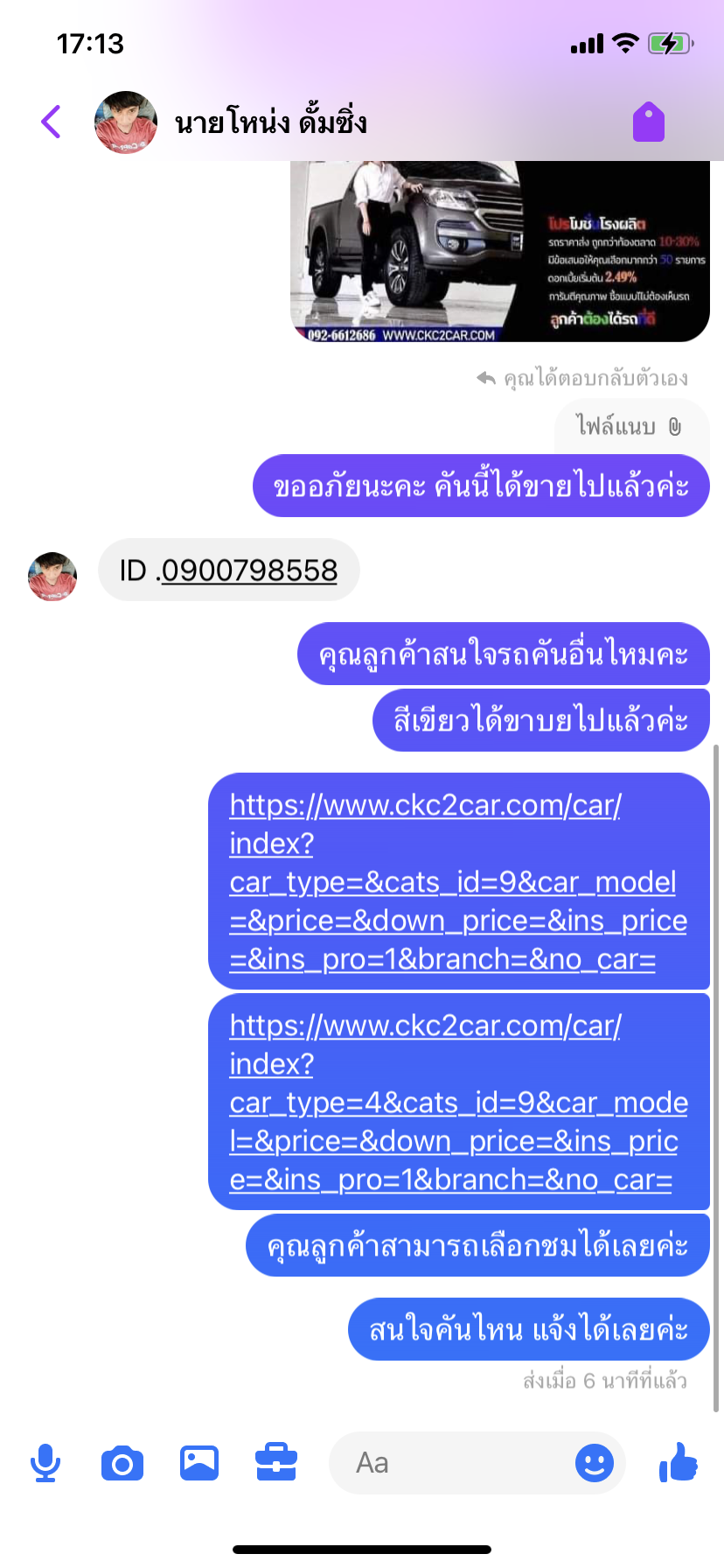Send a thumbs-up like
The width and height of the screenshot is (724, 1568).
[679, 1463]
